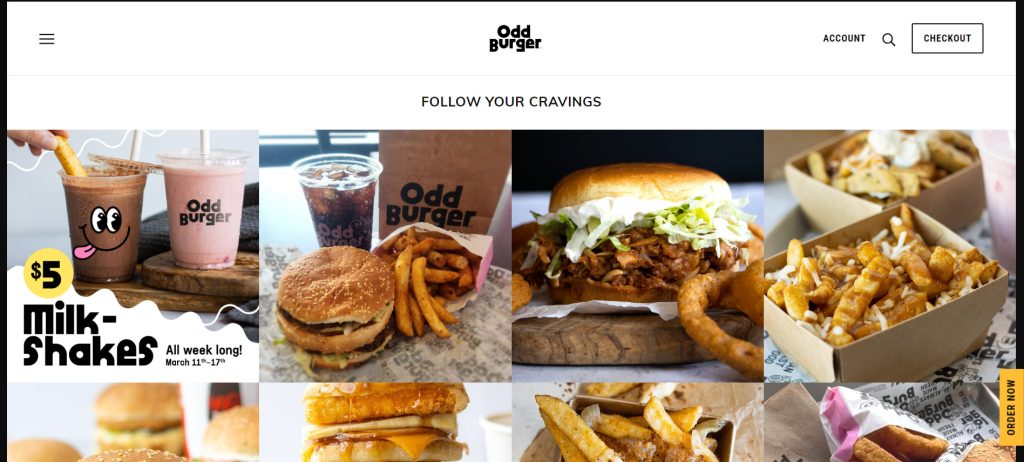Tap the yellow Order Now side button
The height and width of the screenshot is (462, 1024).
click(x=1011, y=406)
